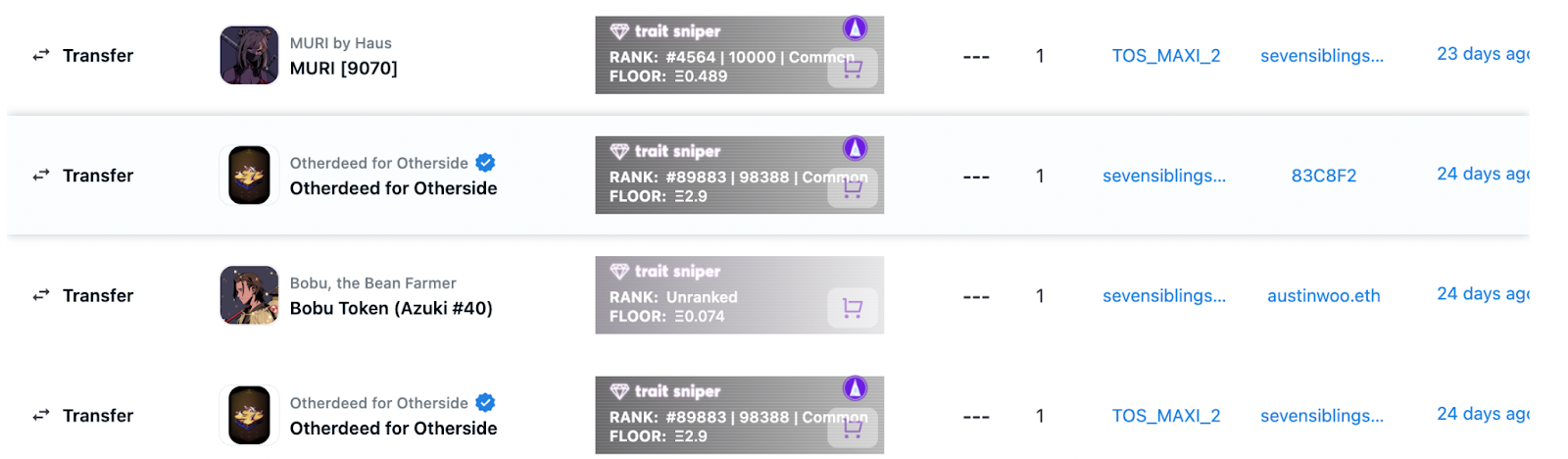Add MURI [9070] to cart
Image resolution: width=1568 pixels, height=459 pixels.
[852, 68]
